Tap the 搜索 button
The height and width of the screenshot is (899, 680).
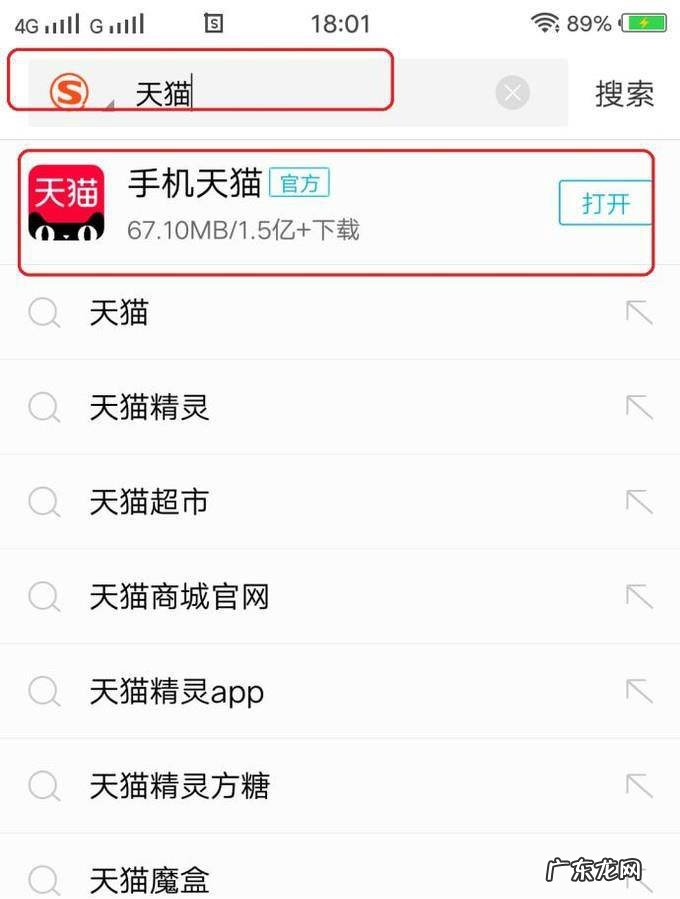coord(624,94)
